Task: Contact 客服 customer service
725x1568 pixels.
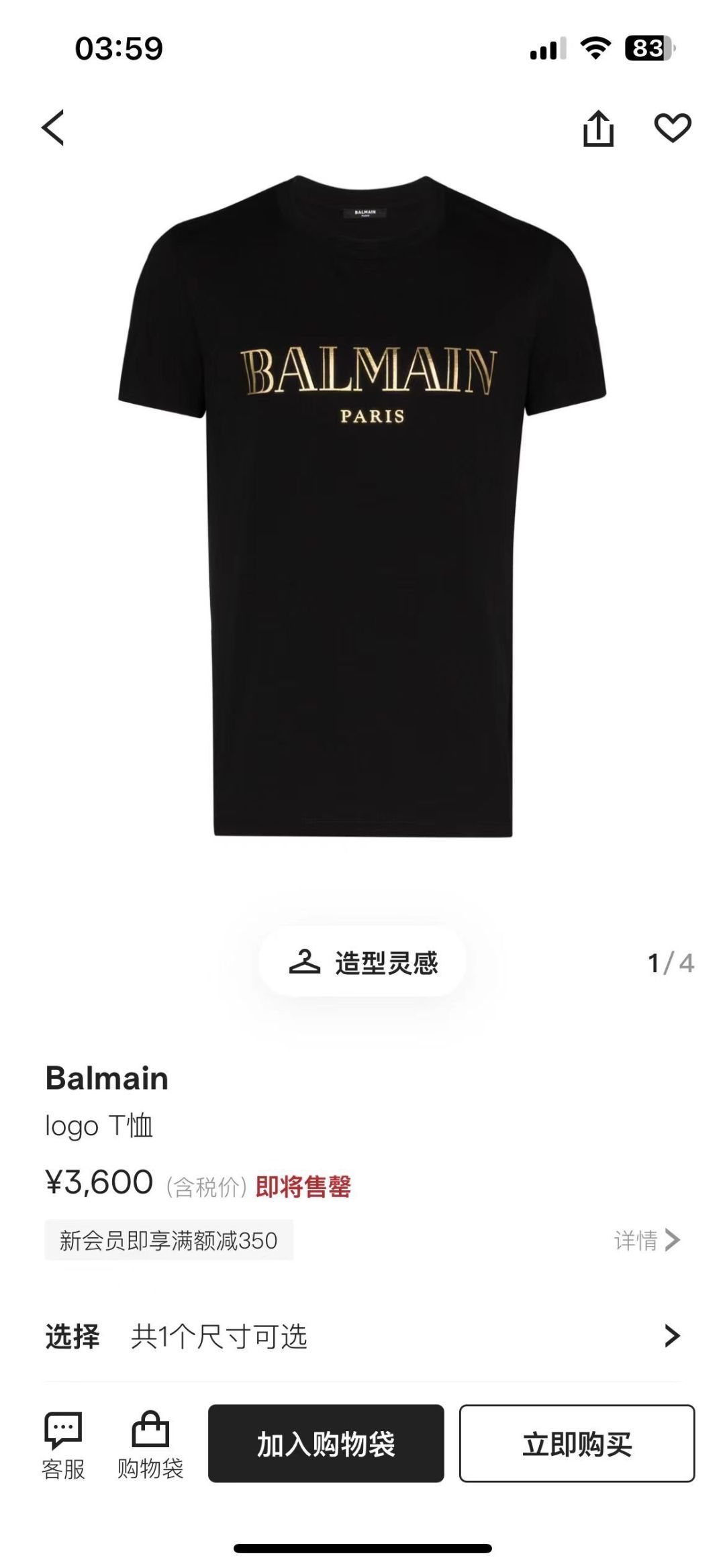Action: tap(63, 1444)
